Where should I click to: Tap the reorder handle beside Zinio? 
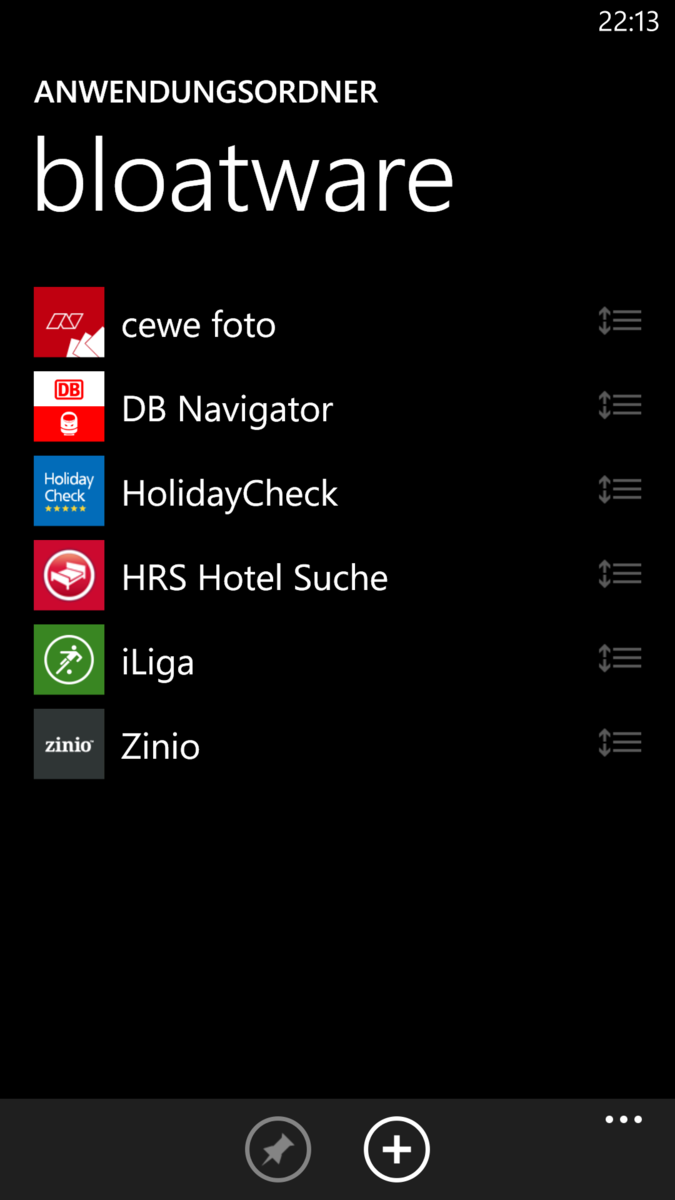pos(620,743)
